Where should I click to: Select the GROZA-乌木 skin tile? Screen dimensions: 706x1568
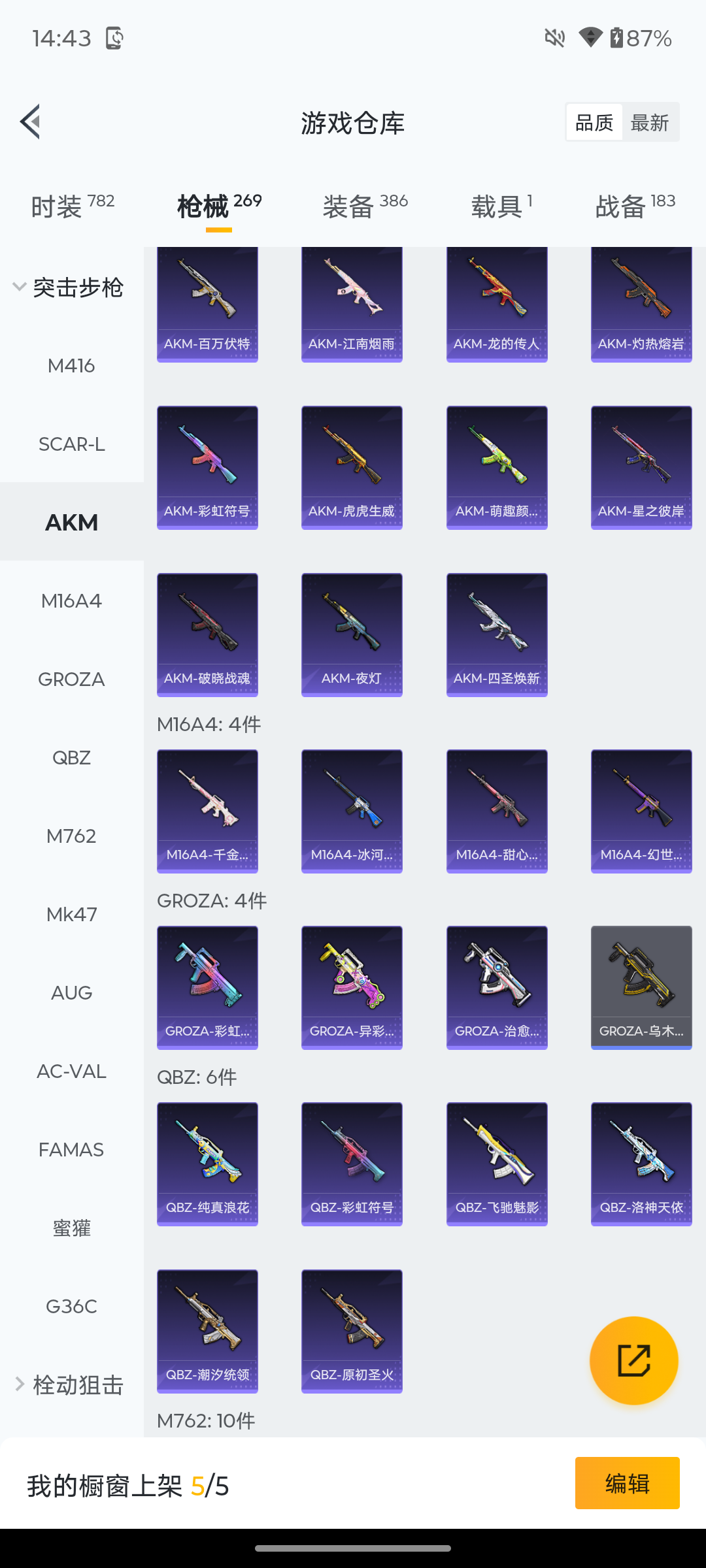pos(641,987)
